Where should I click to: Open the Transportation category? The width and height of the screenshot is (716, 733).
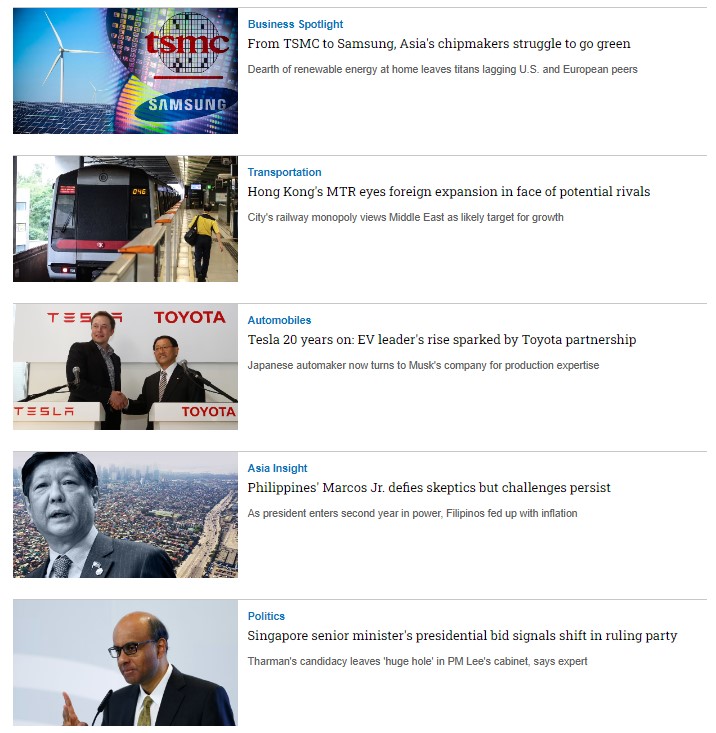click(x=284, y=172)
